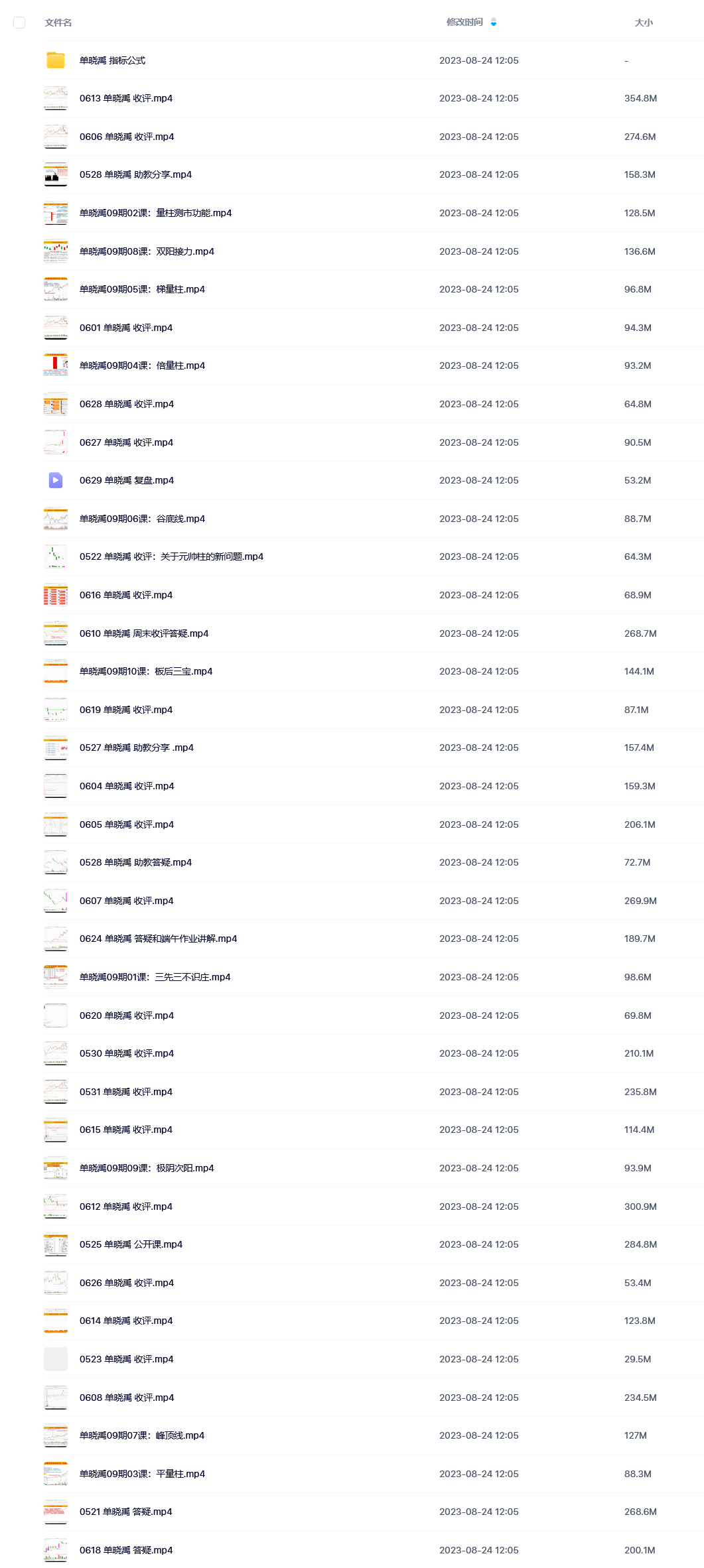Open the 单晓禹 指标公式 folder
The height and width of the screenshot is (1568, 704).
[x=112, y=60]
